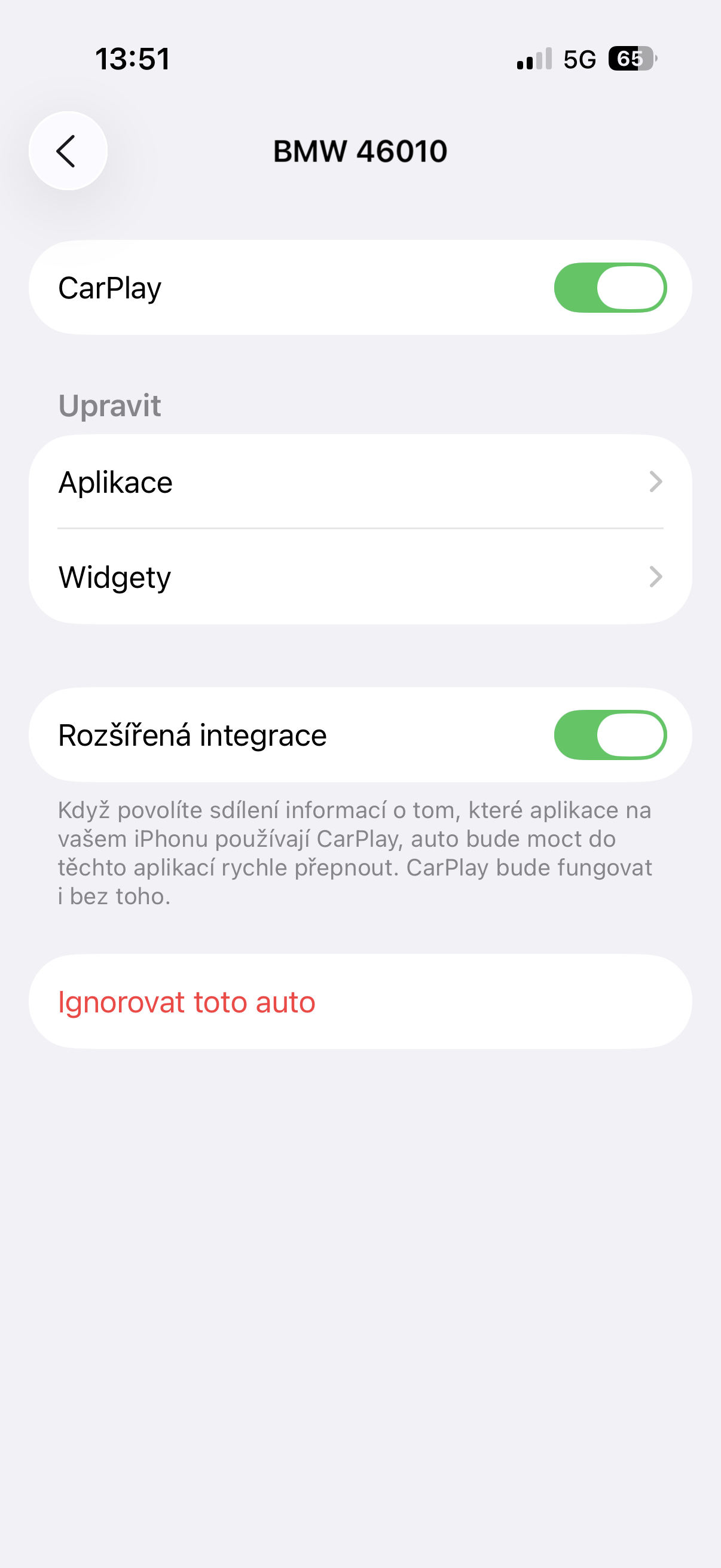Open the Aplikace customization row
721x1568 pixels.
coord(359,482)
